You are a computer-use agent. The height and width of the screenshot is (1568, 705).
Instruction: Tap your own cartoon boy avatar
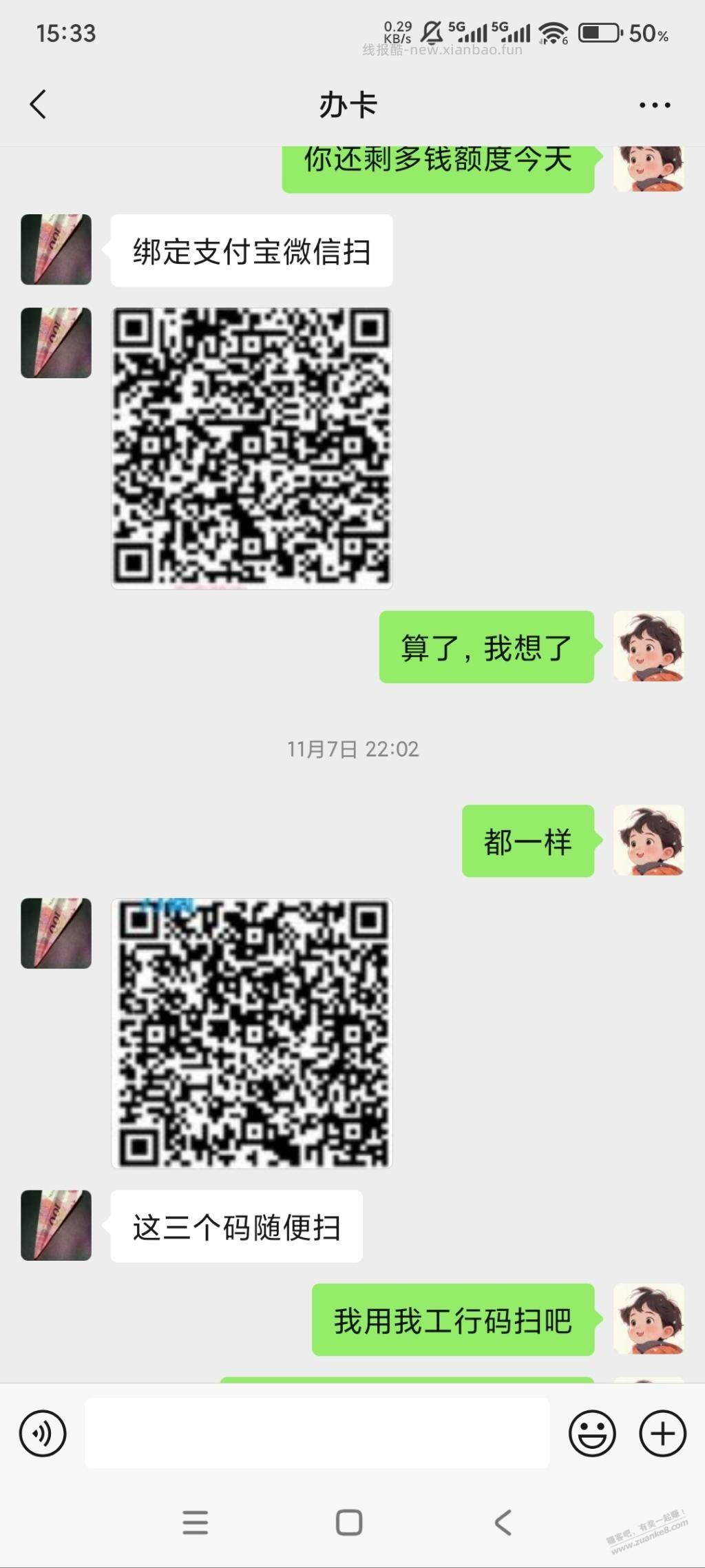pos(648,648)
